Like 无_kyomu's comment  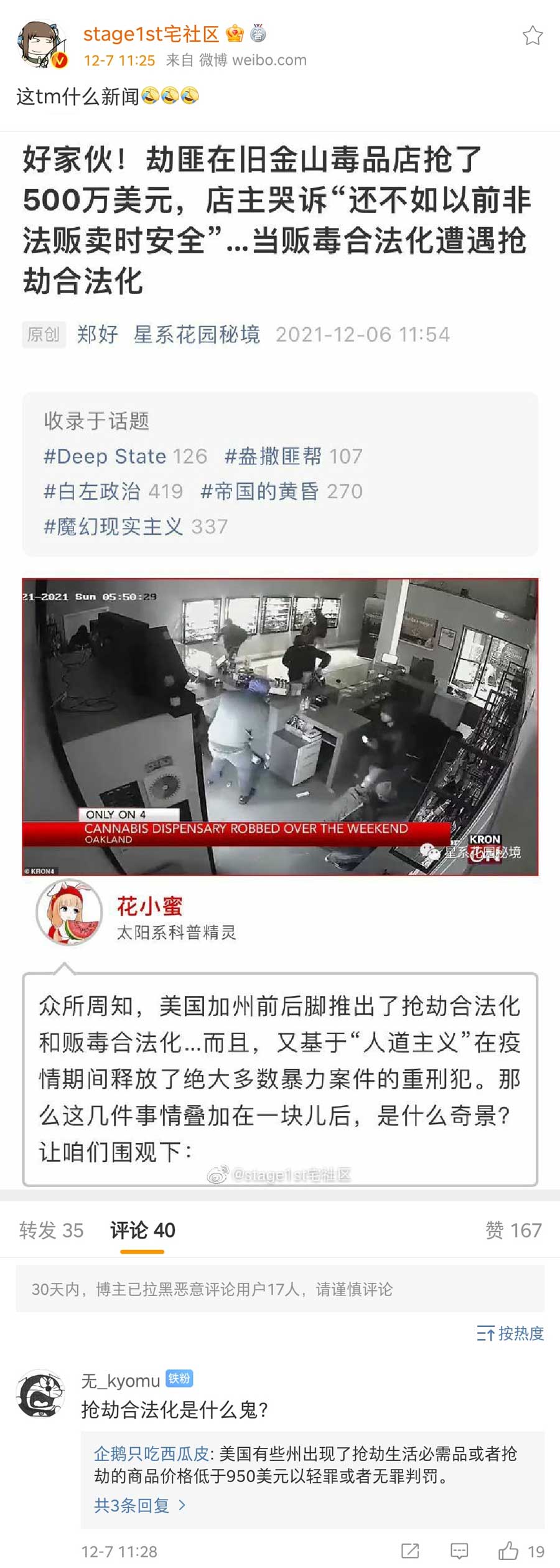pos(509,1551)
